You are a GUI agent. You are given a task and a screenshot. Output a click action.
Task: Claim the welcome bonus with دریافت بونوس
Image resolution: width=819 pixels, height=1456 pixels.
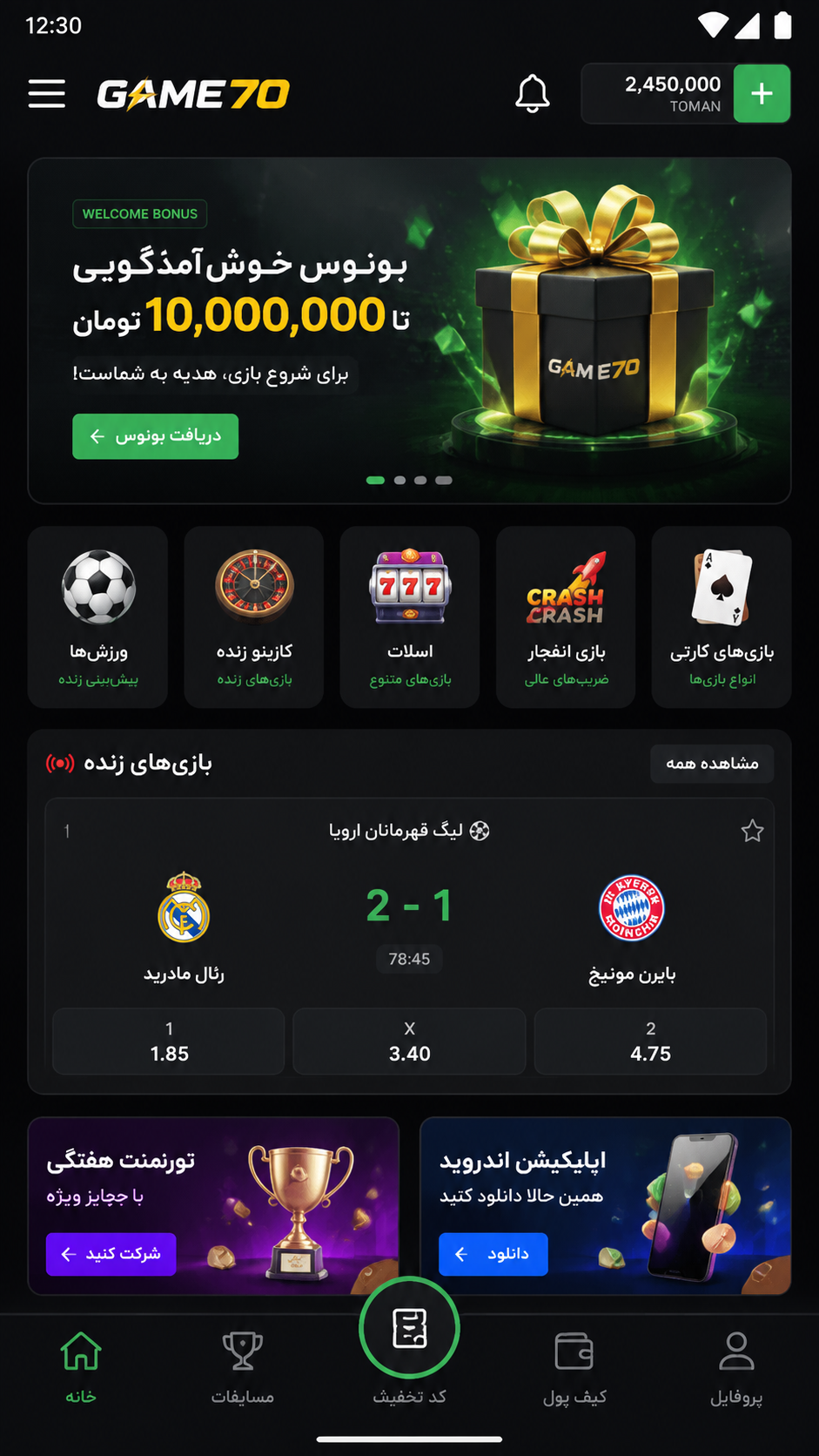pyautogui.click(x=155, y=436)
